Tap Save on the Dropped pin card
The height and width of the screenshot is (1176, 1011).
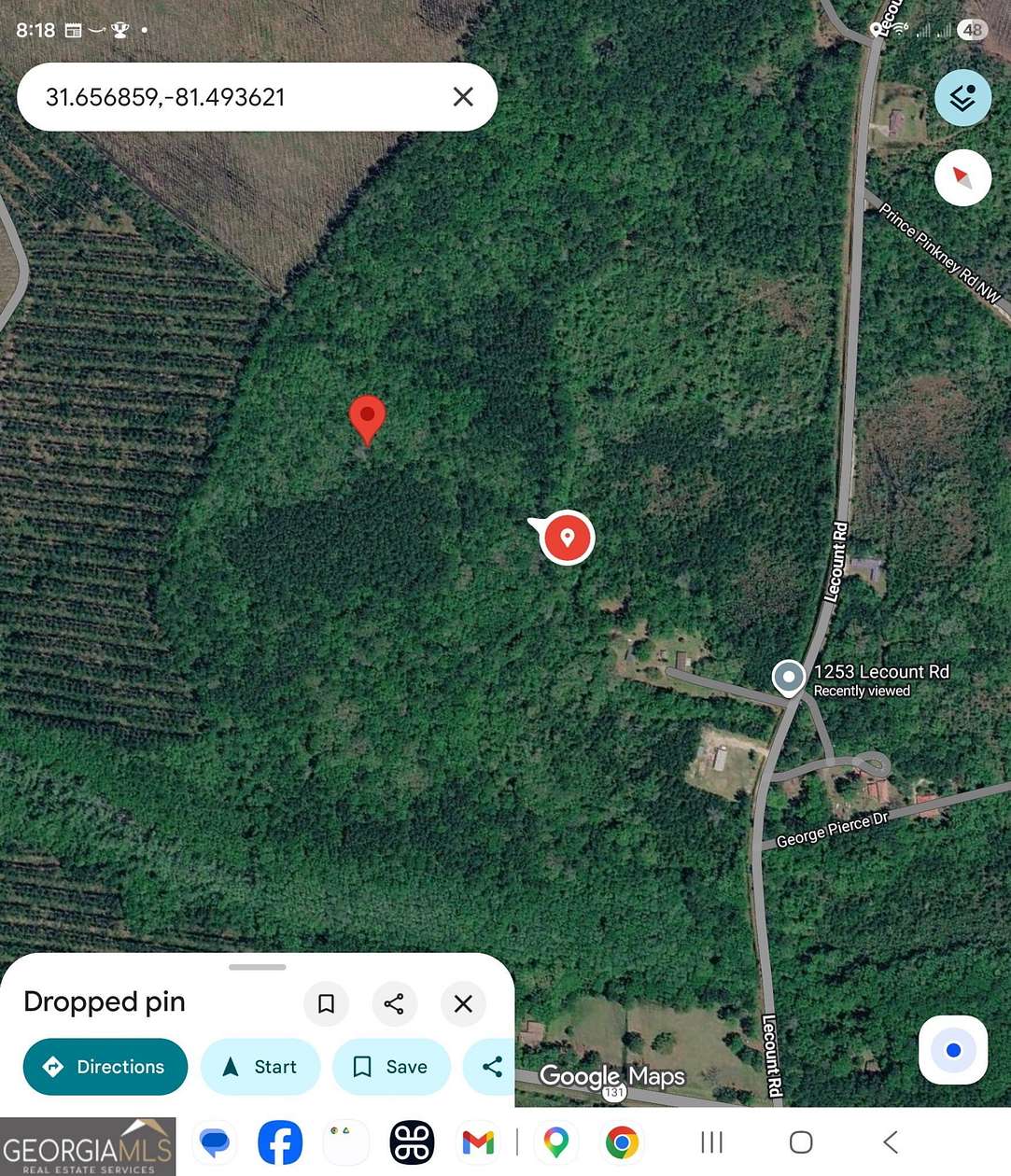[x=391, y=1066]
